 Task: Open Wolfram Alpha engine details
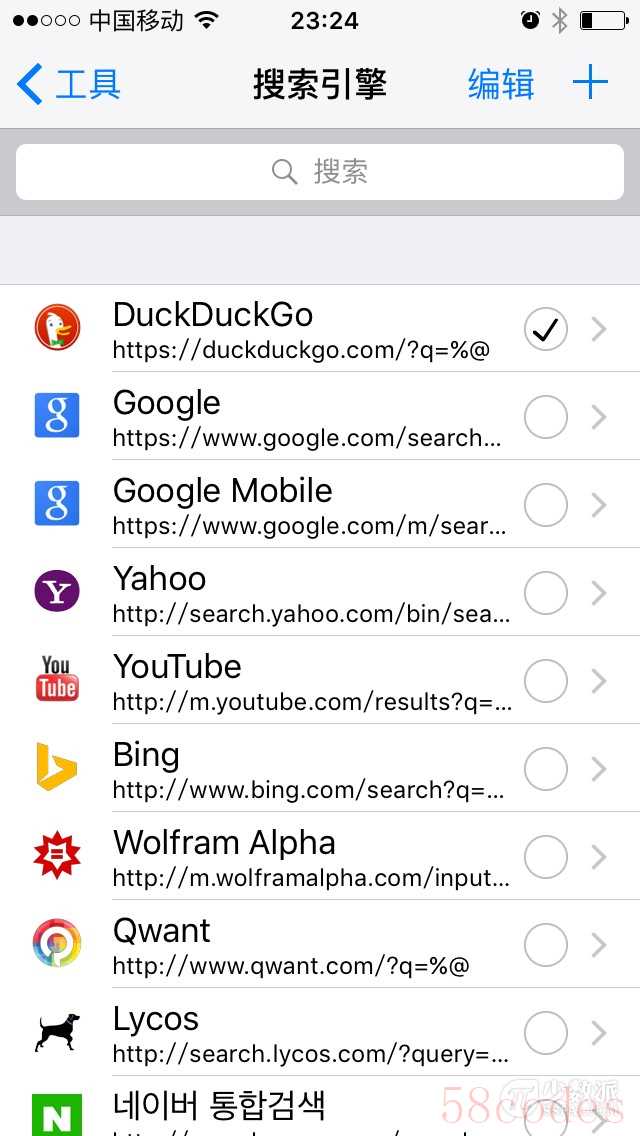coord(599,857)
